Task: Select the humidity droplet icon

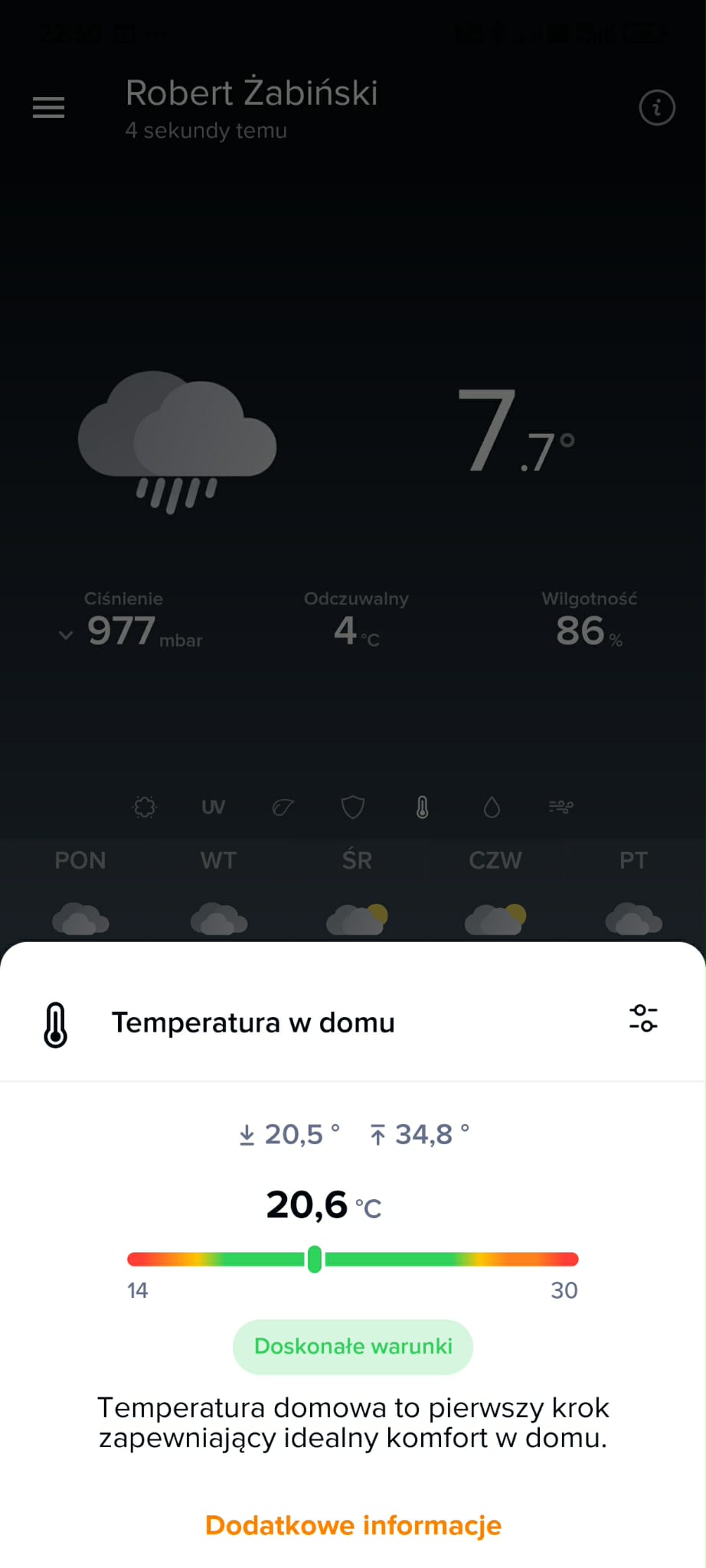Action: pos(492,807)
